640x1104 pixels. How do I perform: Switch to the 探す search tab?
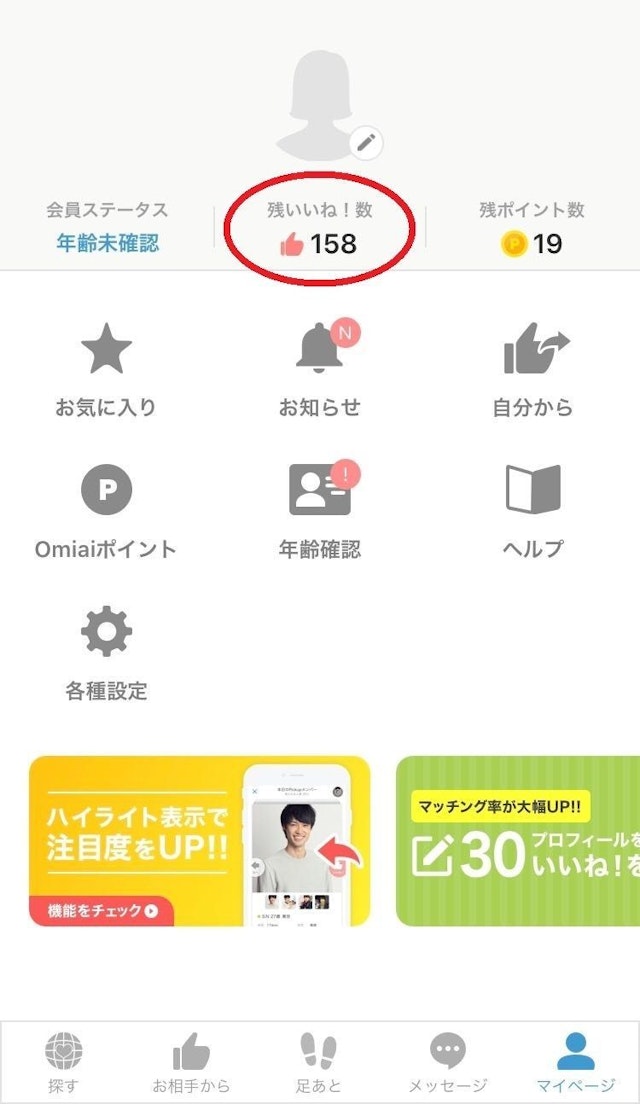pyautogui.click(x=63, y=1063)
